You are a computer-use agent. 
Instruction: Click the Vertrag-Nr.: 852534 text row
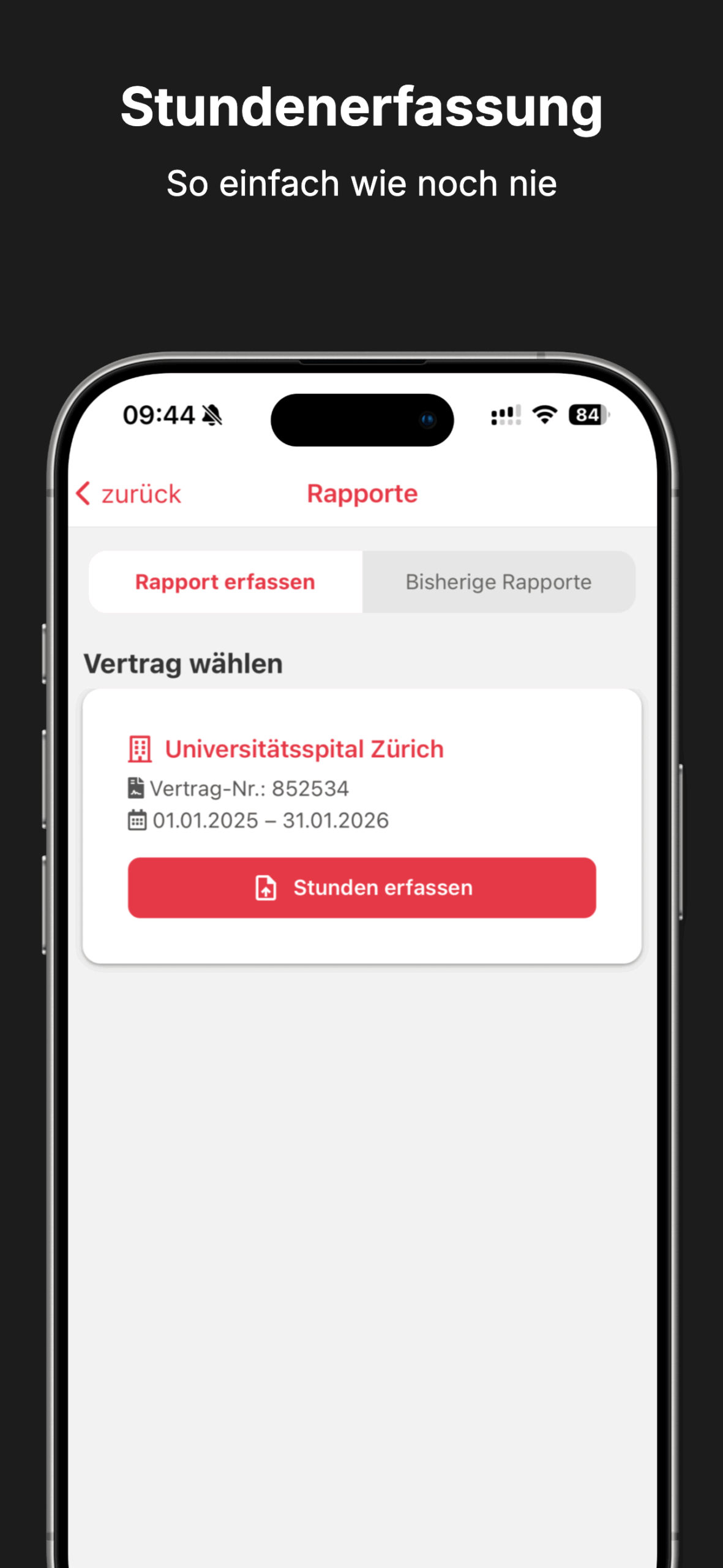(x=249, y=788)
